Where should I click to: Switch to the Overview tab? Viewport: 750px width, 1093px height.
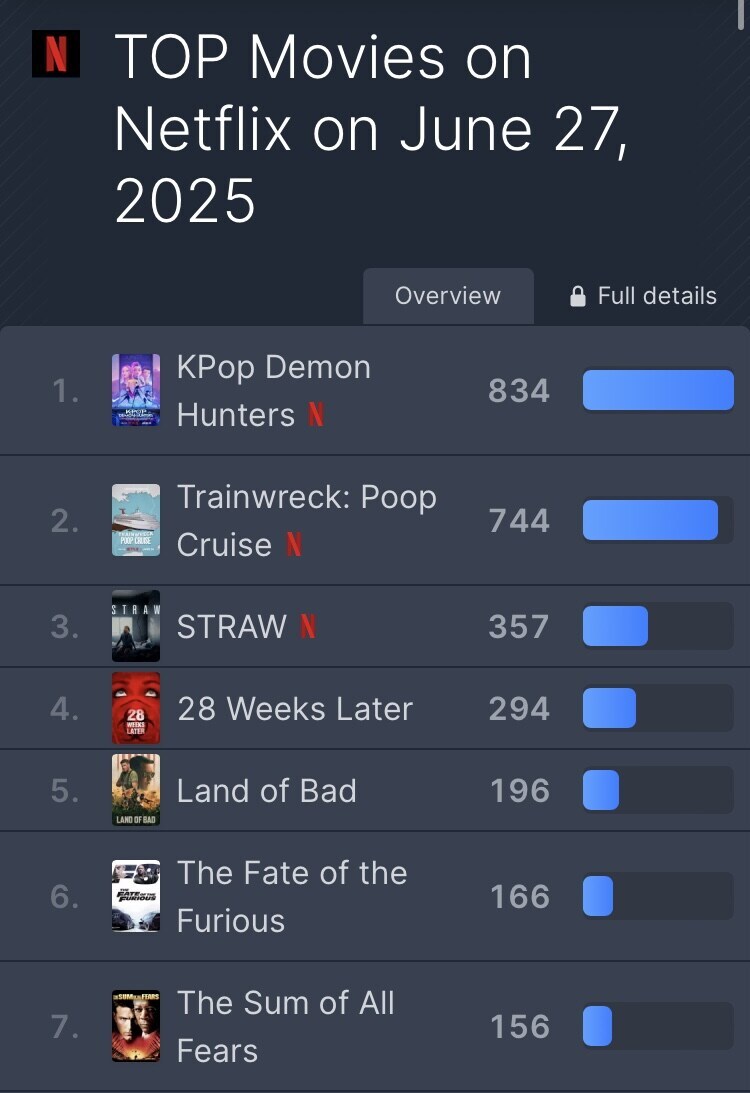pyautogui.click(x=447, y=296)
